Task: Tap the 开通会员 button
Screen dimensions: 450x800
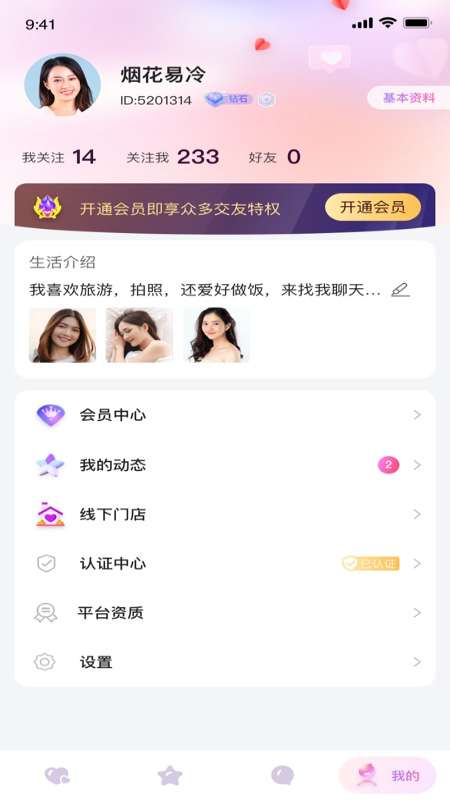Action: (x=373, y=207)
